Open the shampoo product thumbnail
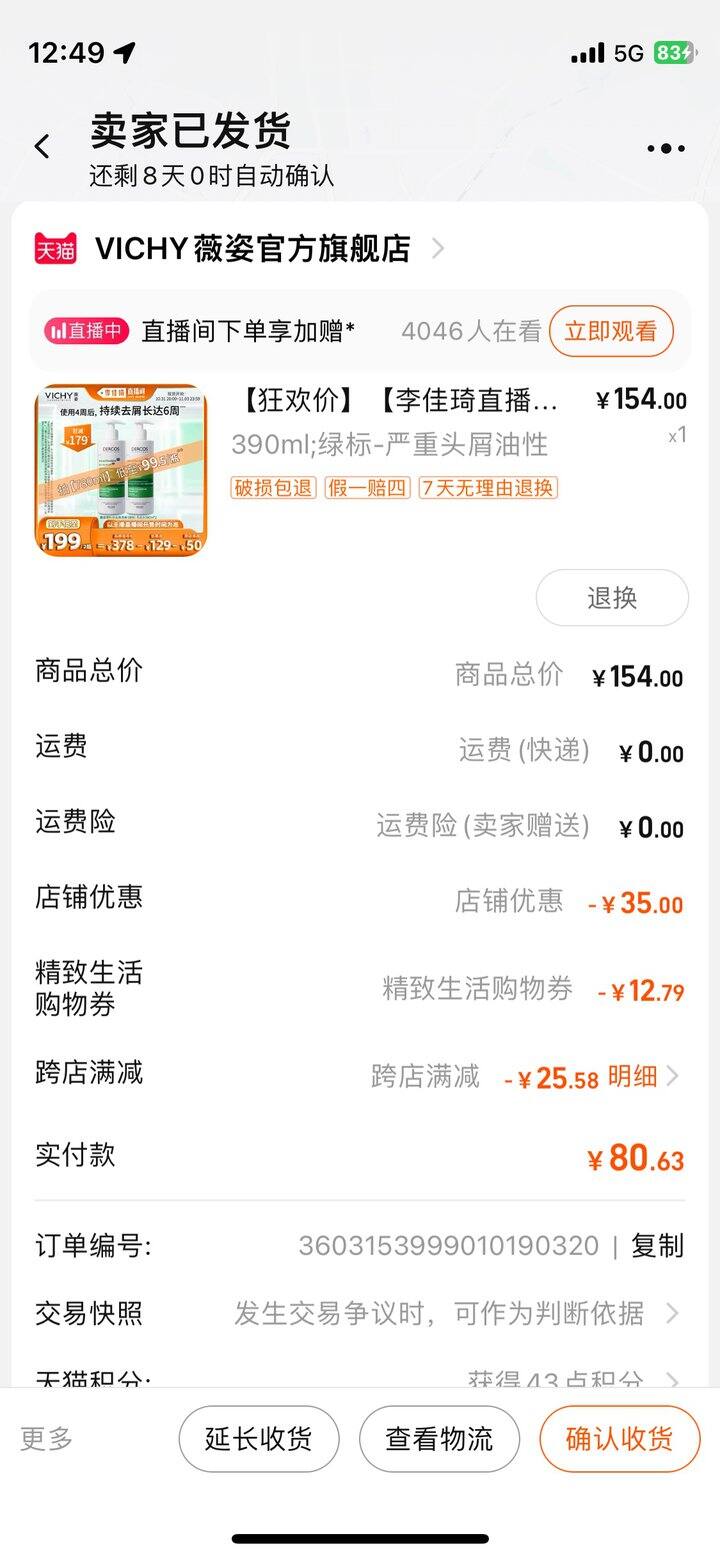The height and width of the screenshot is (1559, 720). (121, 470)
